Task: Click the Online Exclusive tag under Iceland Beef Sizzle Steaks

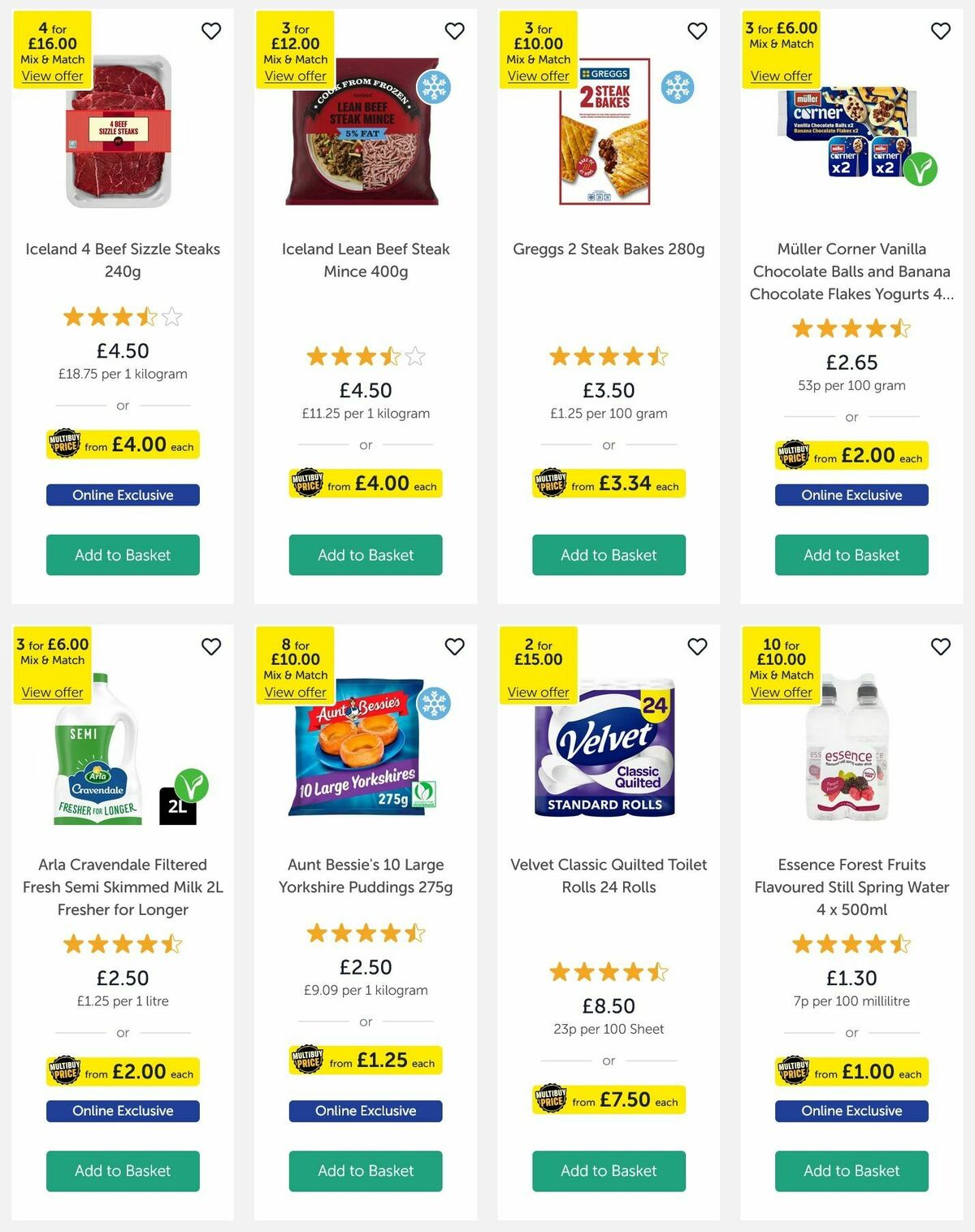Action: (122, 495)
